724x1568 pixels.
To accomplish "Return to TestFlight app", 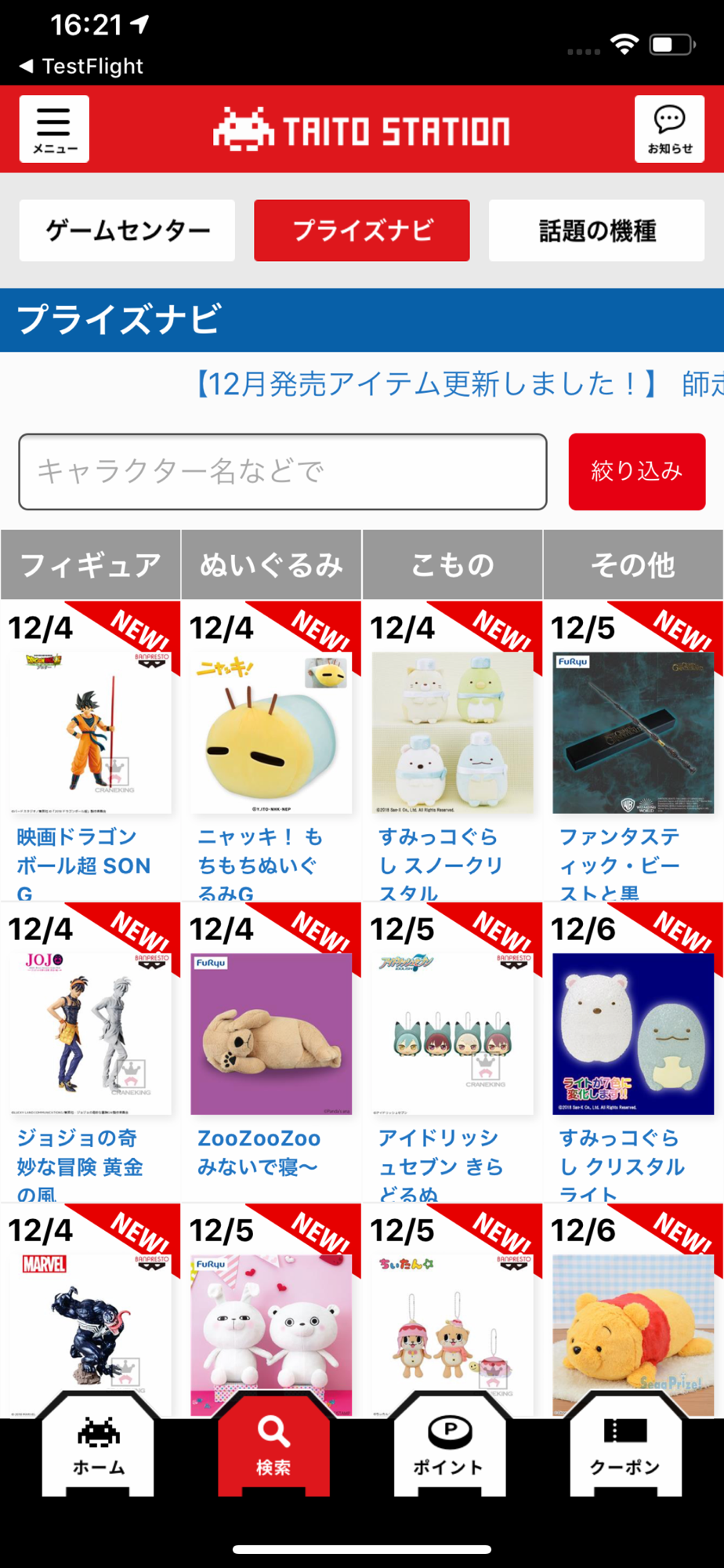I will (x=81, y=67).
